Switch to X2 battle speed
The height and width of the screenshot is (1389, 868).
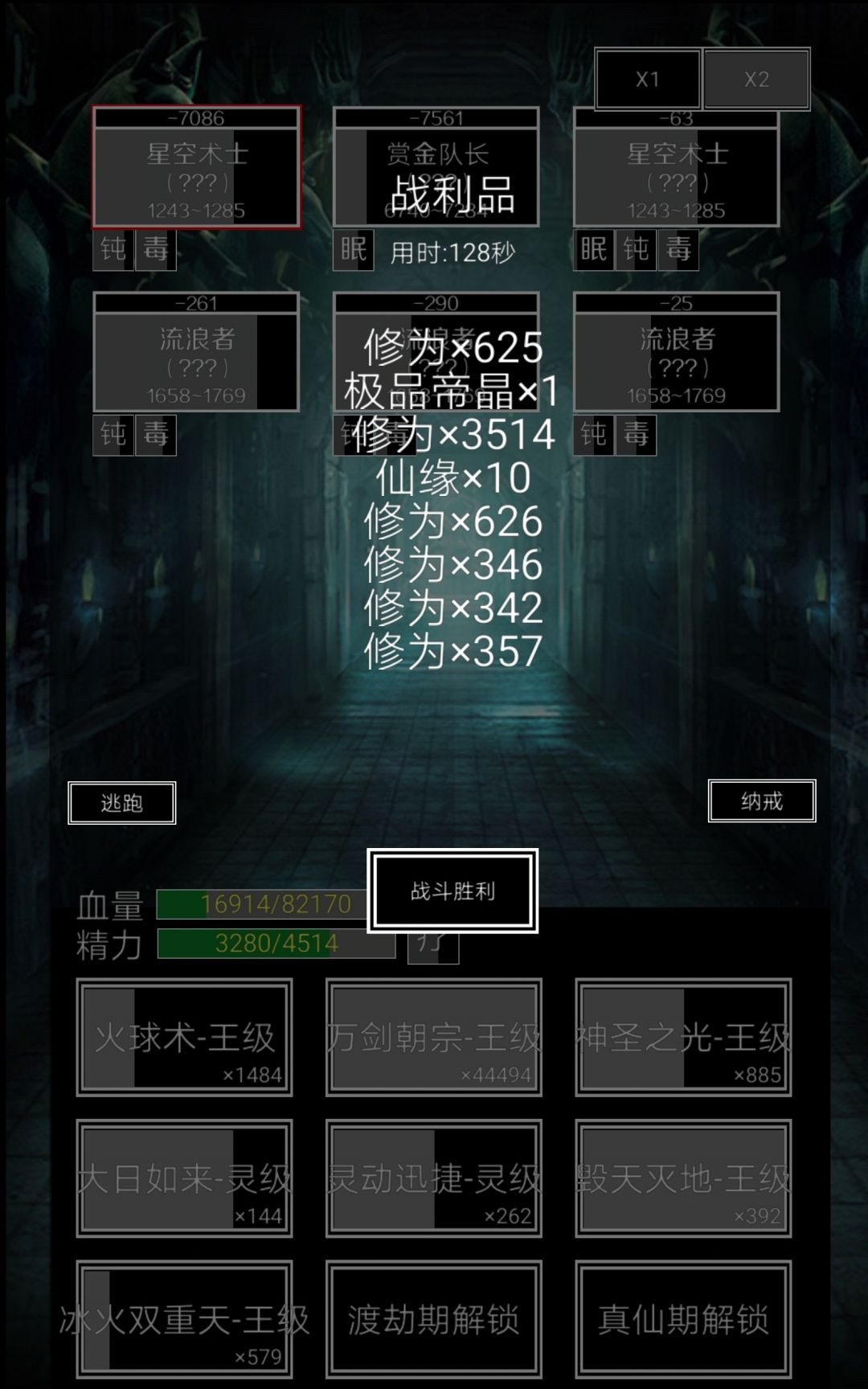[755, 79]
